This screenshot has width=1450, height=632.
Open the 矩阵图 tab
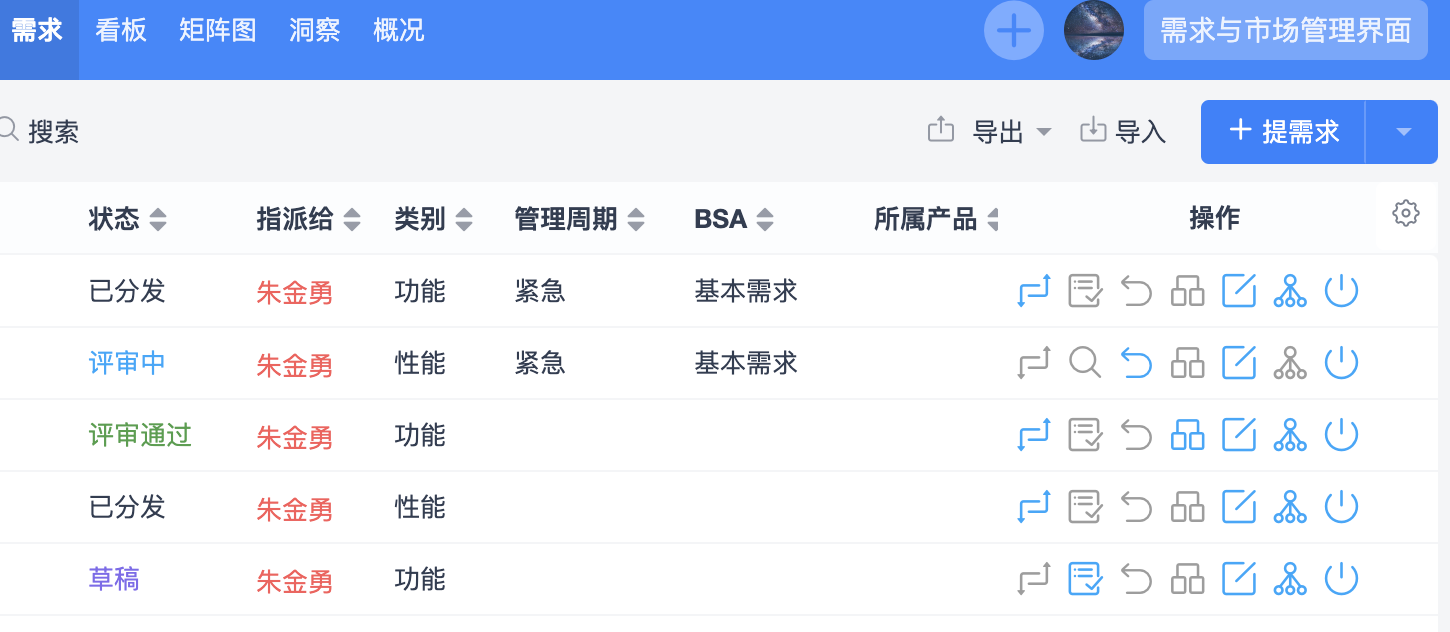(x=217, y=30)
